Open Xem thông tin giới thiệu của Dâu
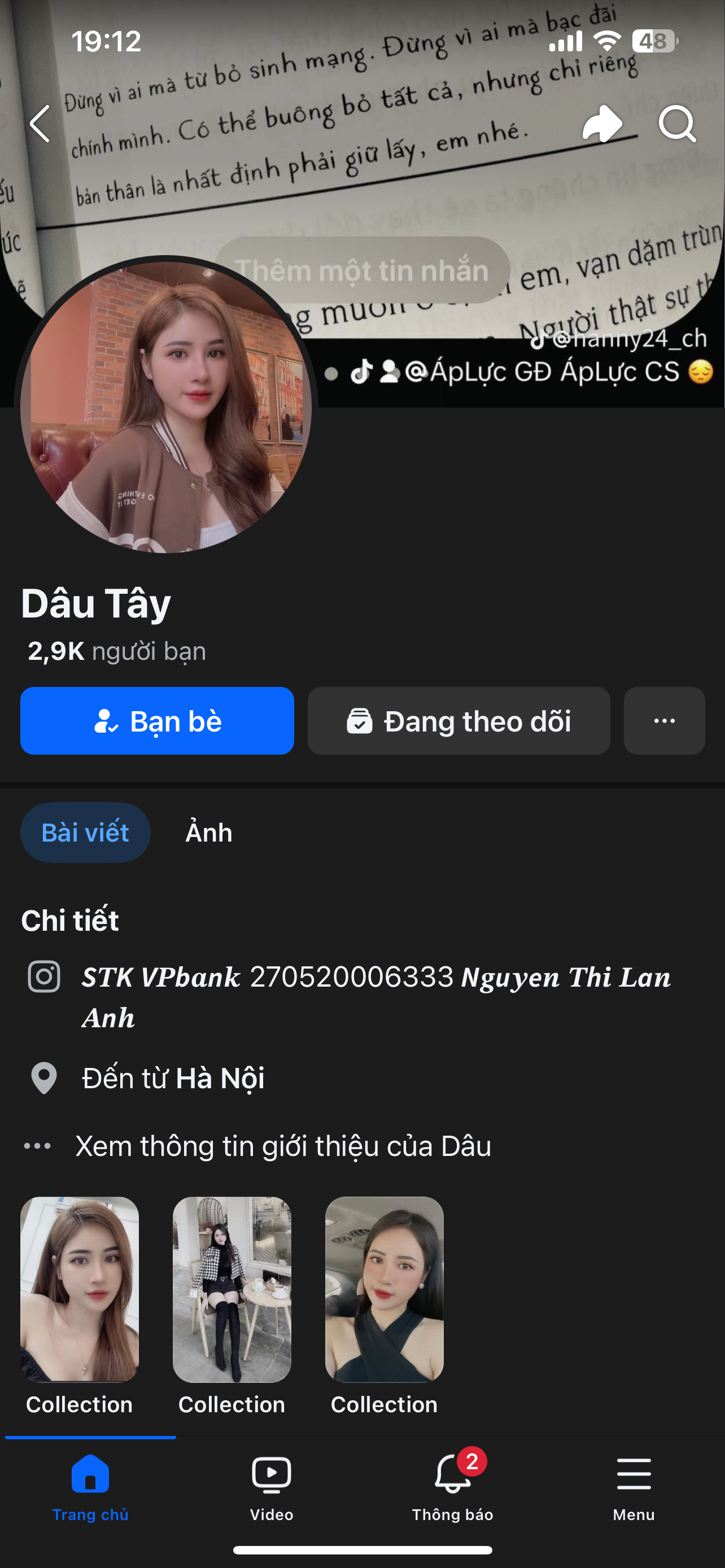Viewport: 725px width, 1568px height. (x=283, y=1146)
